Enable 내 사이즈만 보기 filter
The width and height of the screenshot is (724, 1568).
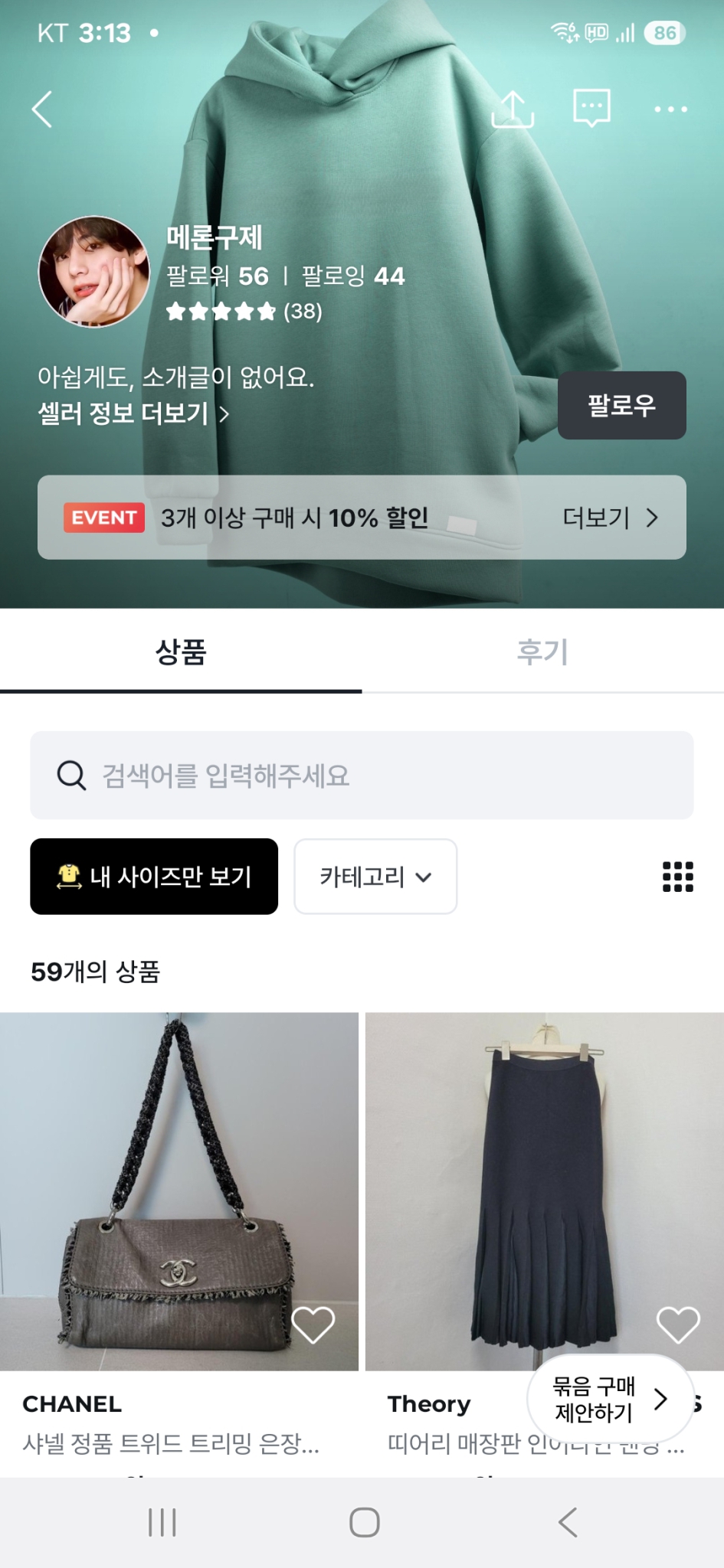point(153,877)
